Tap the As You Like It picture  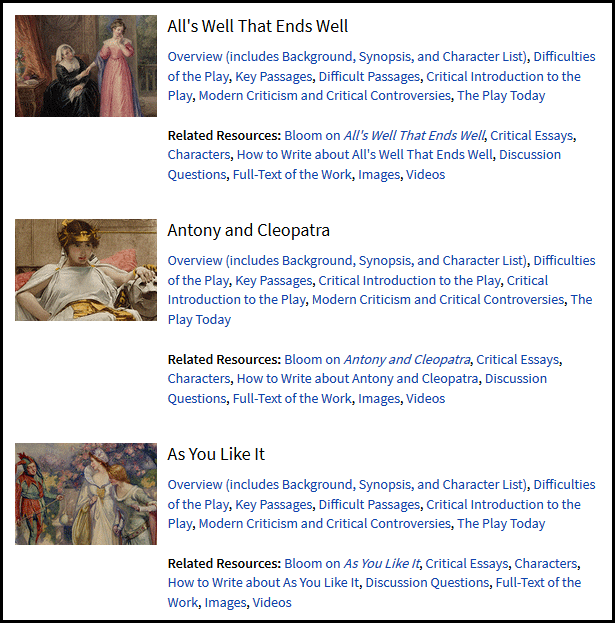click(x=86, y=494)
